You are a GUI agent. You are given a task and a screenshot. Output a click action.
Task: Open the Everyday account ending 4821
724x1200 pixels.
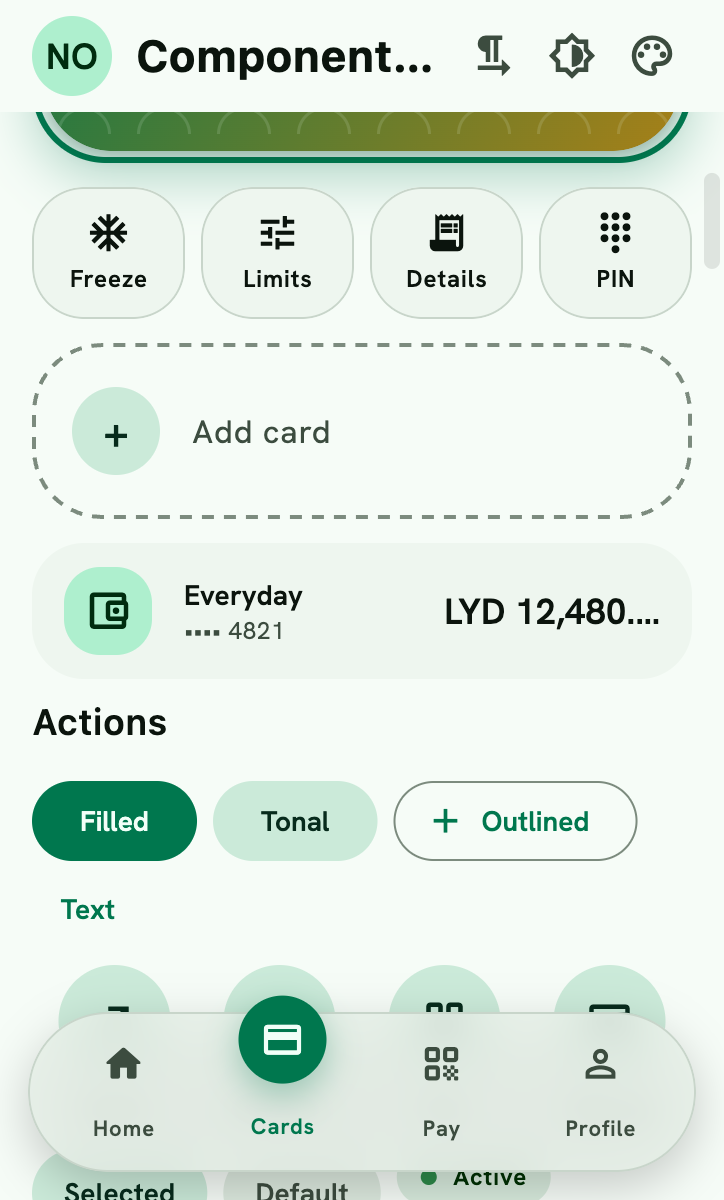pyautogui.click(x=362, y=611)
